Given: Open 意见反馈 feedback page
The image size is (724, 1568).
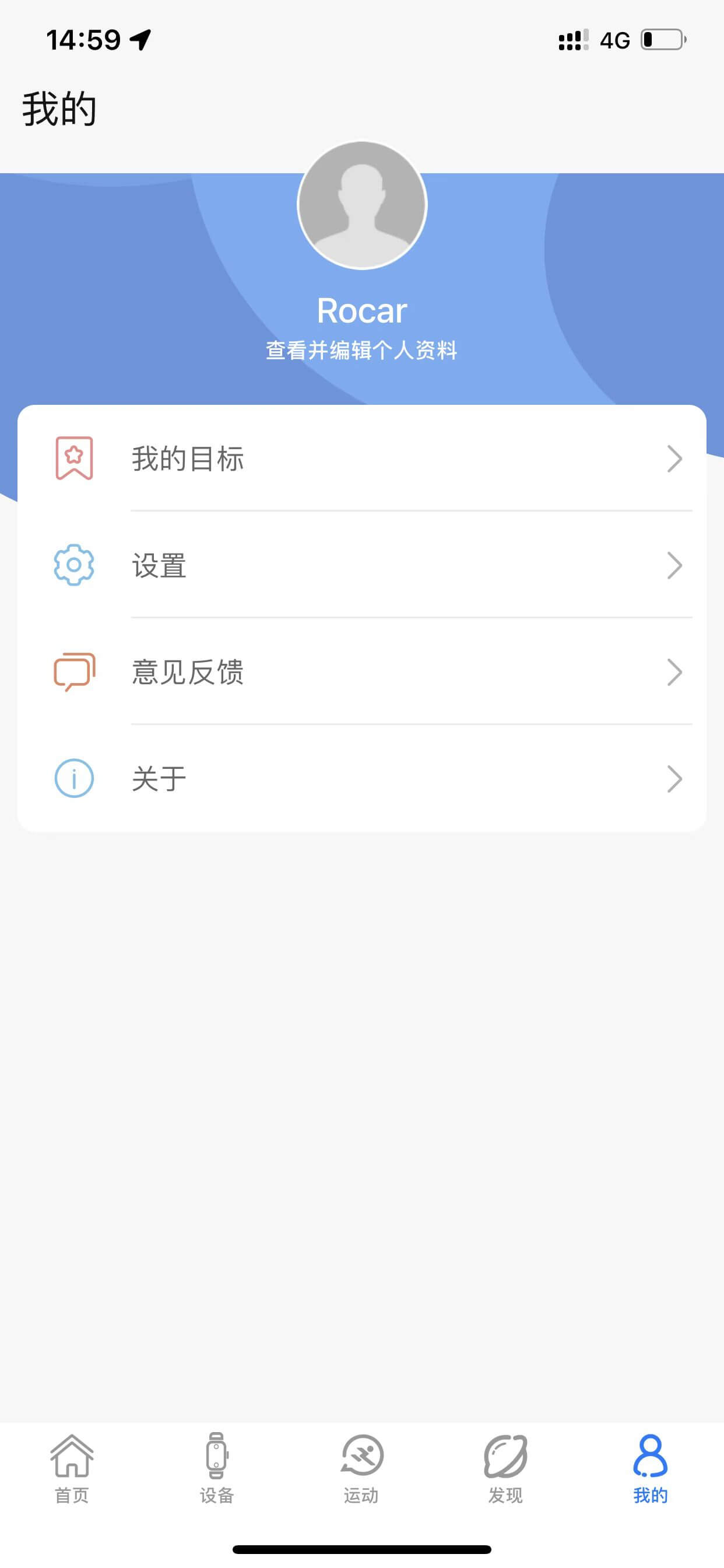Looking at the screenshot, I should coord(361,672).
